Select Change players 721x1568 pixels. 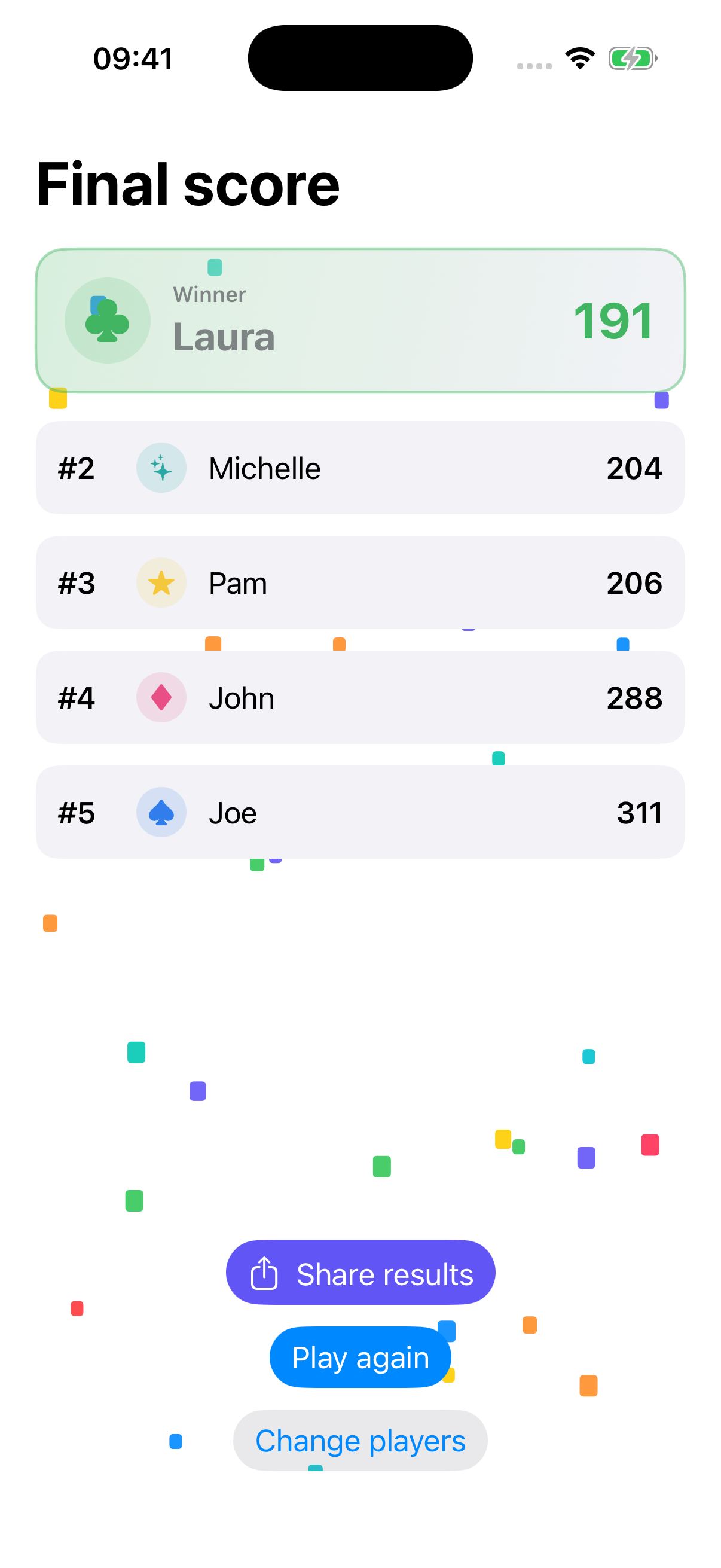pos(360,1440)
